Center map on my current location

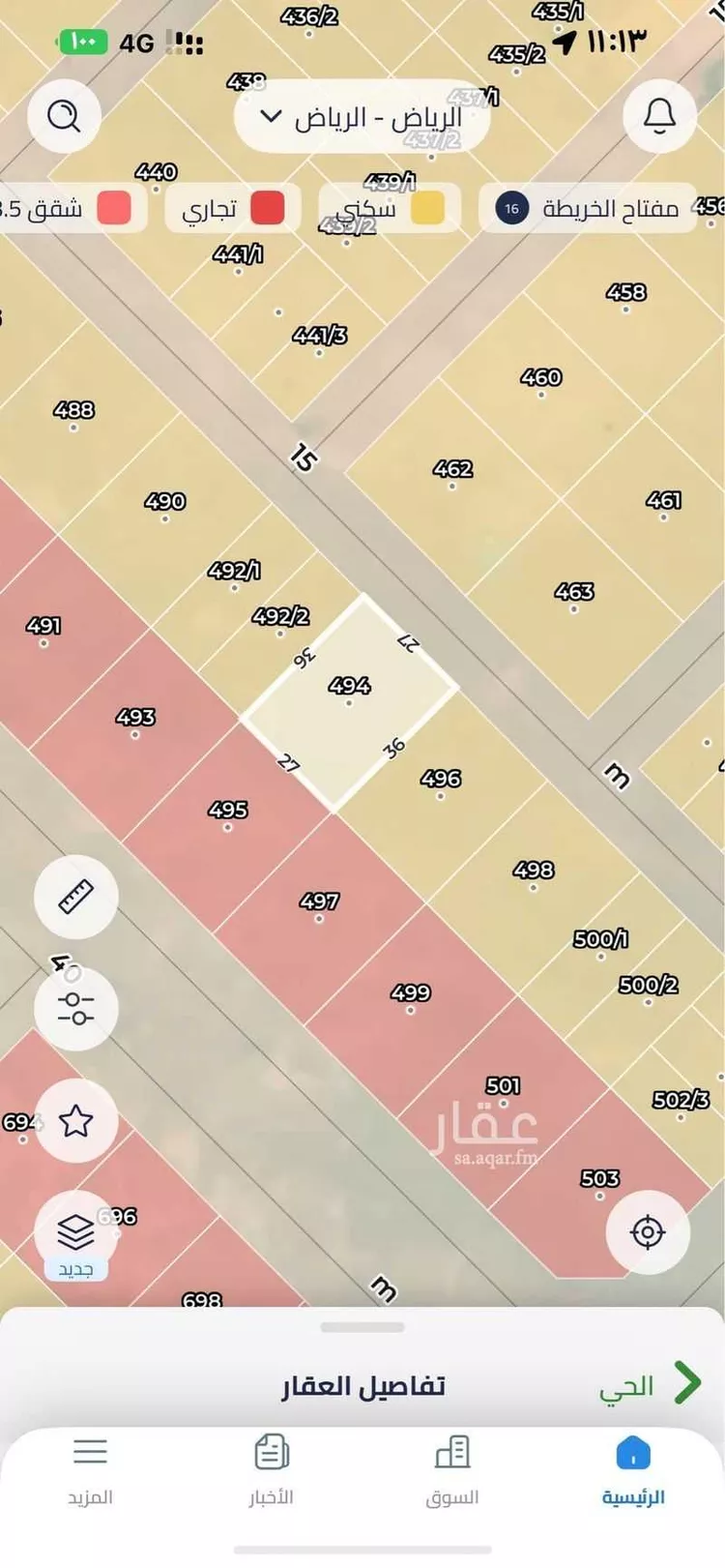(x=647, y=1232)
